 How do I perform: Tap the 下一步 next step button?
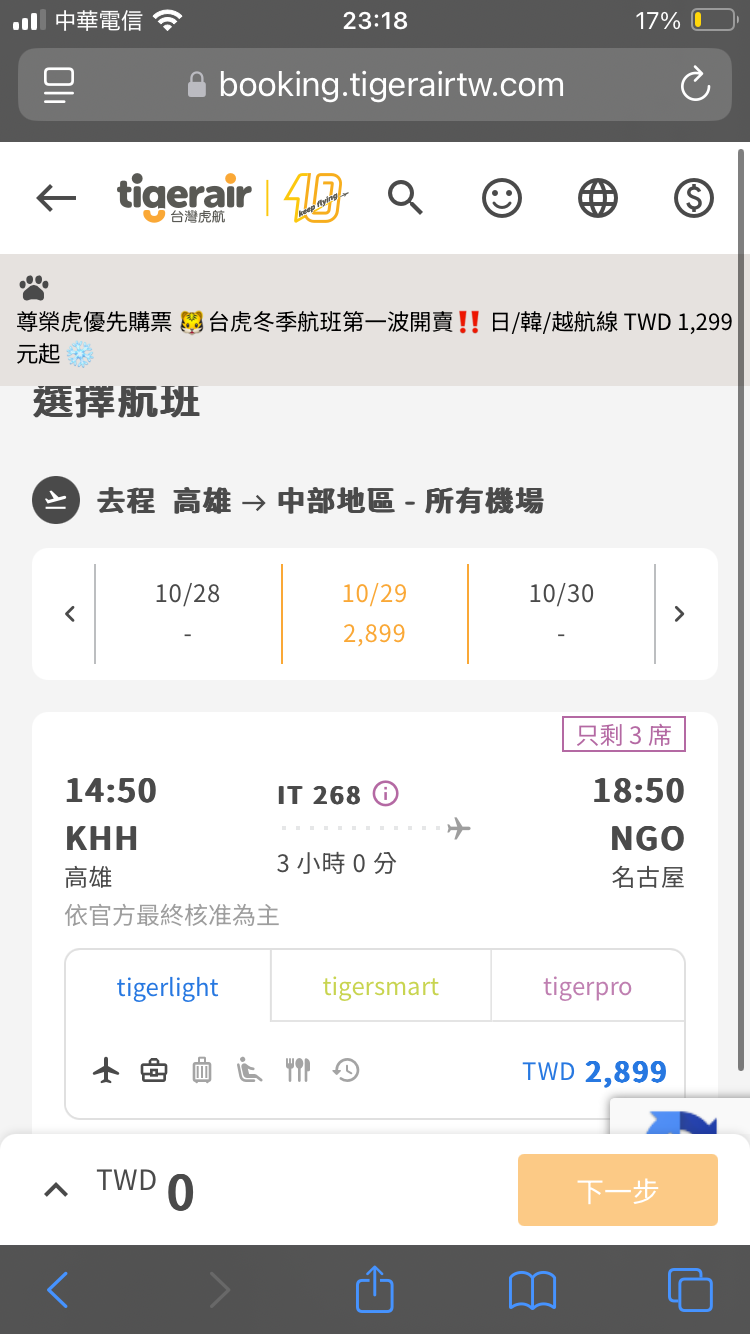(x=618, y=1190)
